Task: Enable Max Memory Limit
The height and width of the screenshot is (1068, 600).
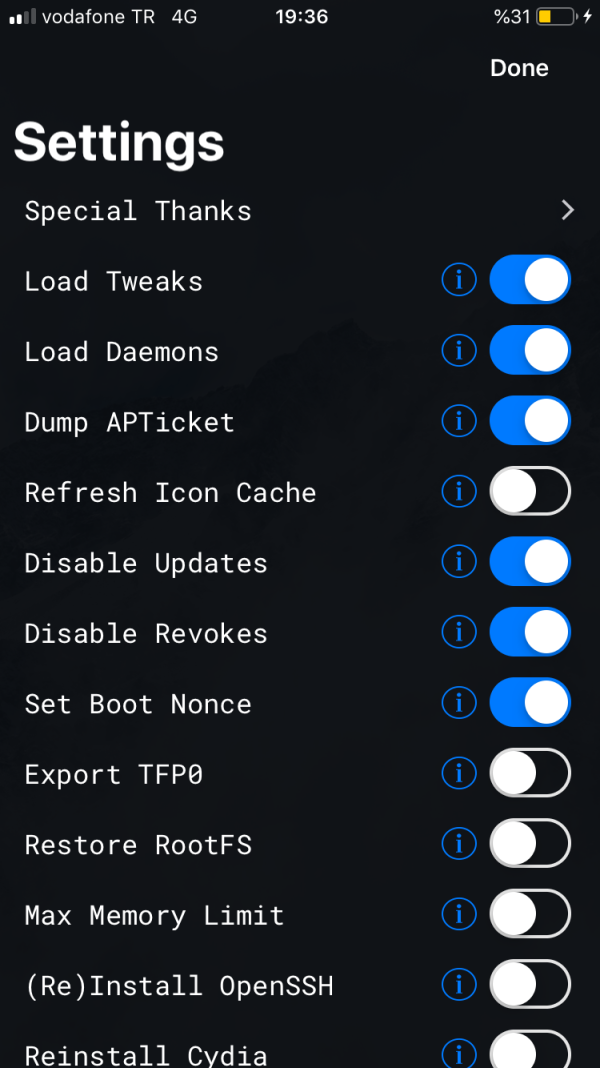Action: 529,915
